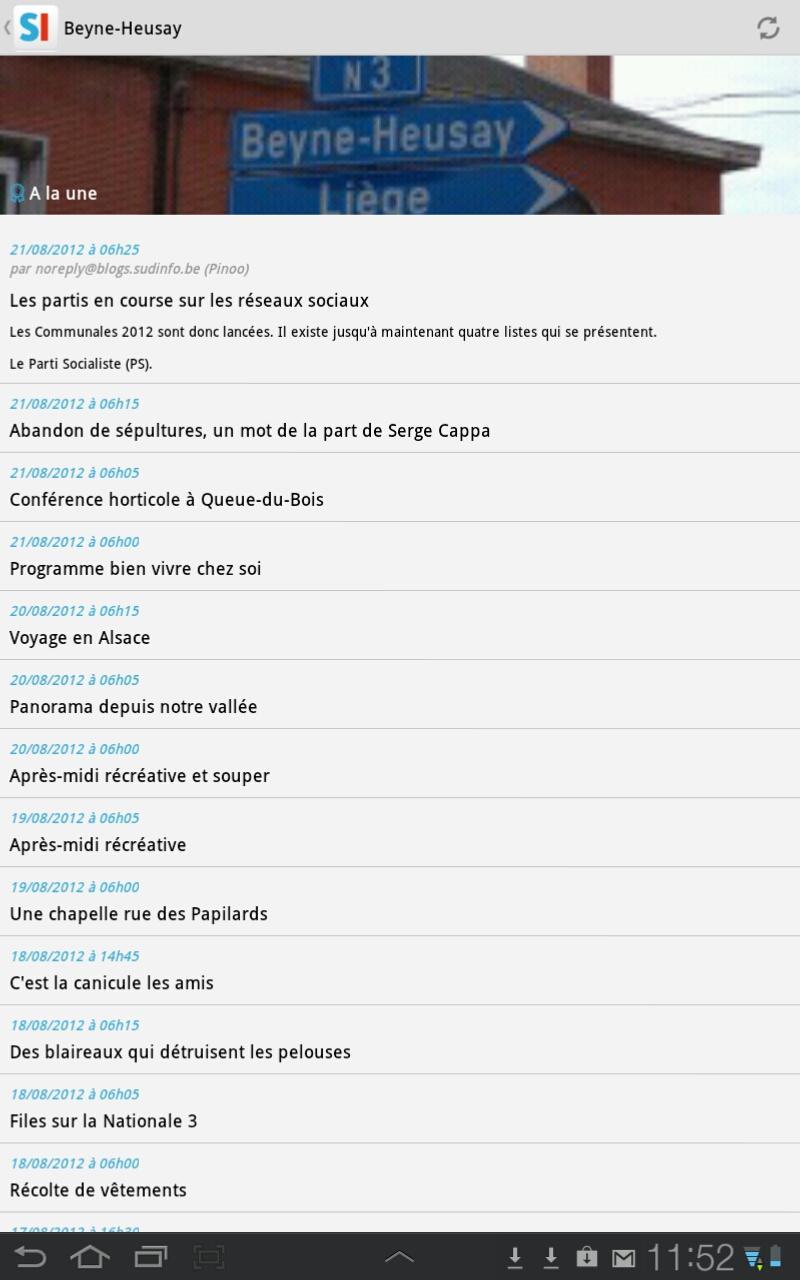Go back via the SI app logo
Screen dimensions: 800x1280
[x=32, y=28]
